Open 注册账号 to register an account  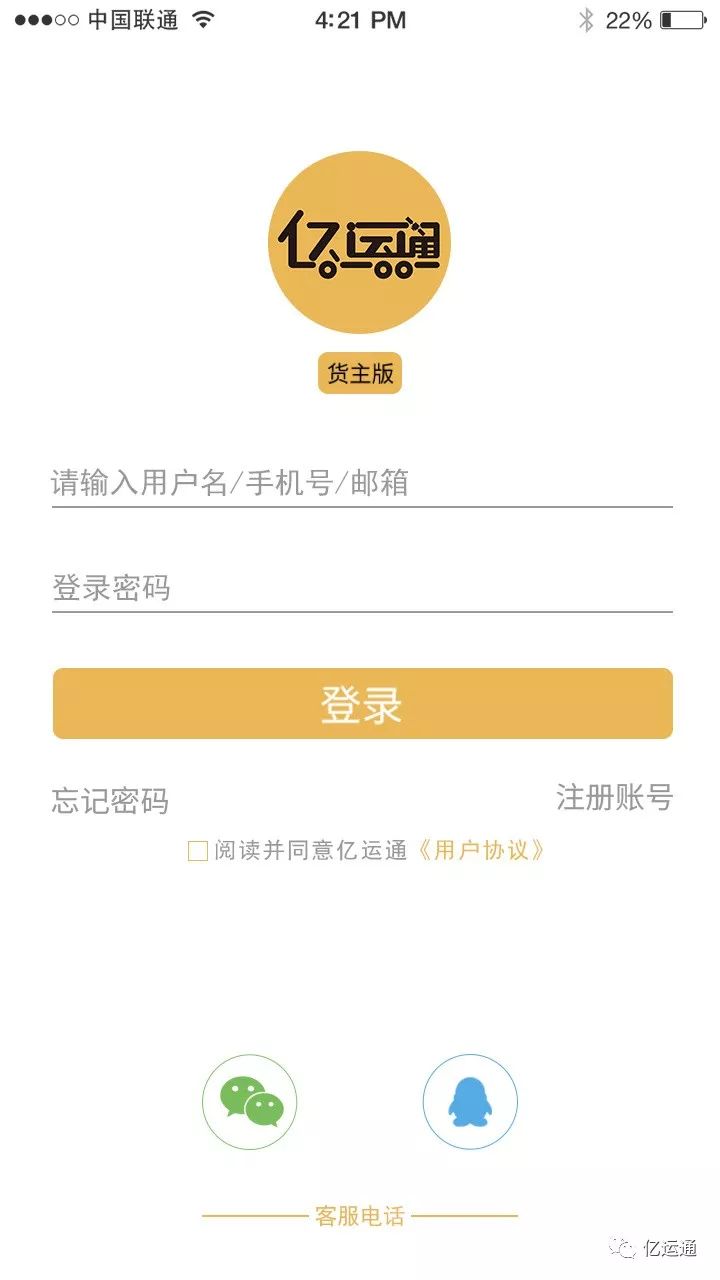614,798
